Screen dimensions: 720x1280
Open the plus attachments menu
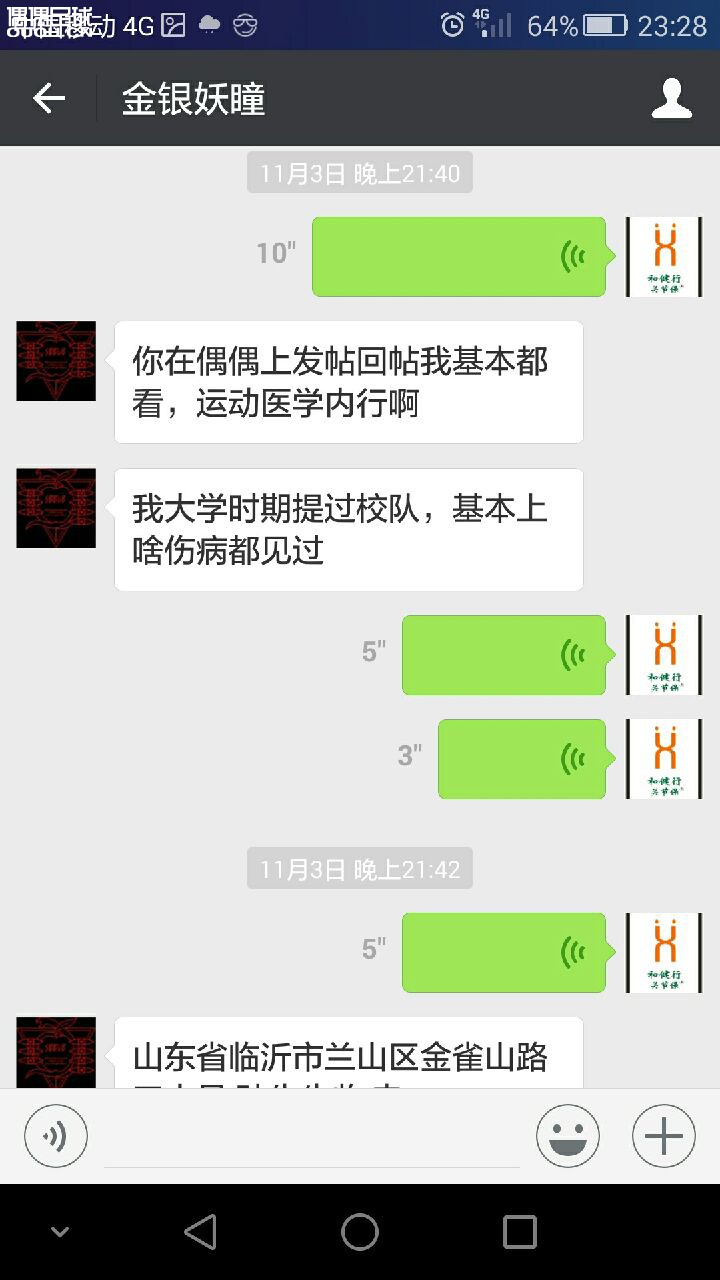tap(664, 1136)
